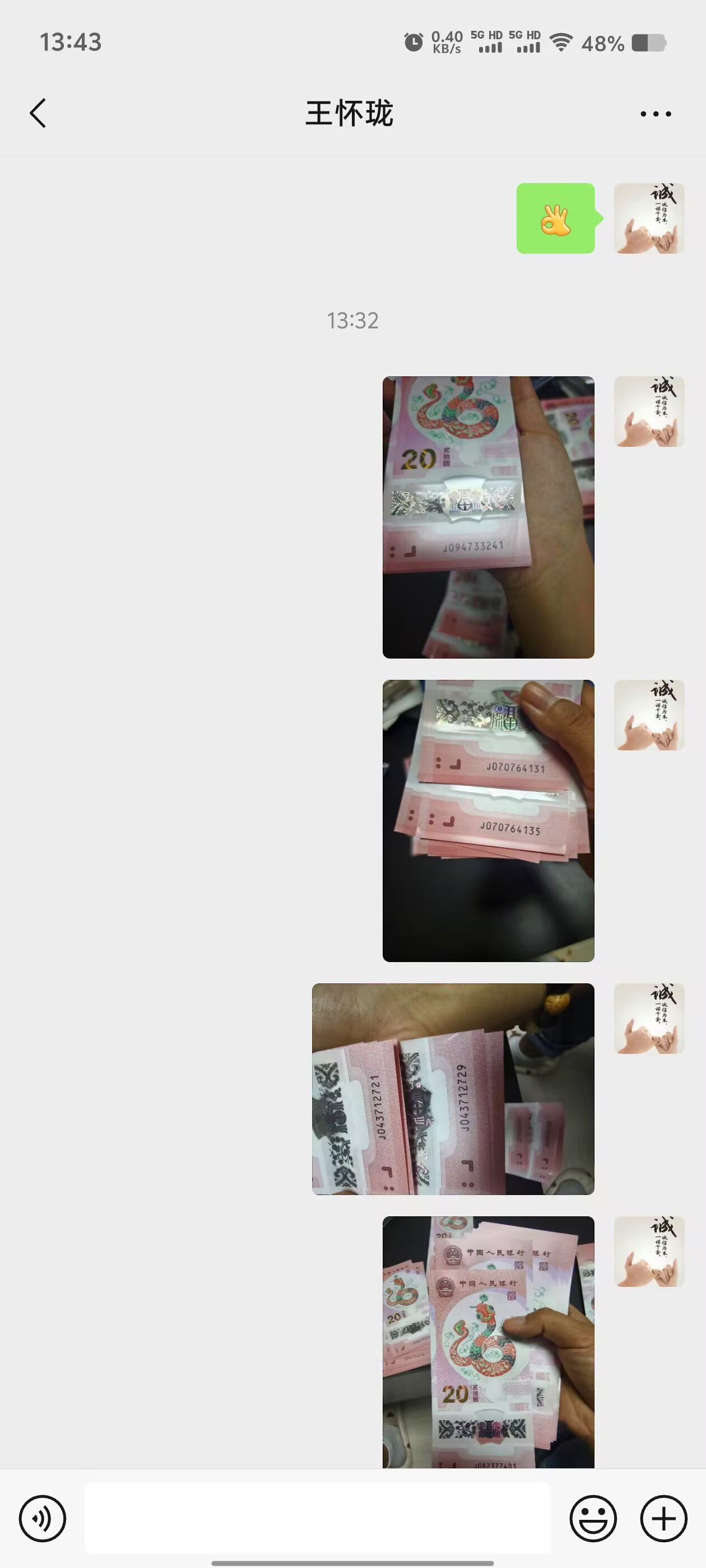Go back from the chat with 王怀珑
This screenshot has width=706, height=1568.
click(38, 113)
